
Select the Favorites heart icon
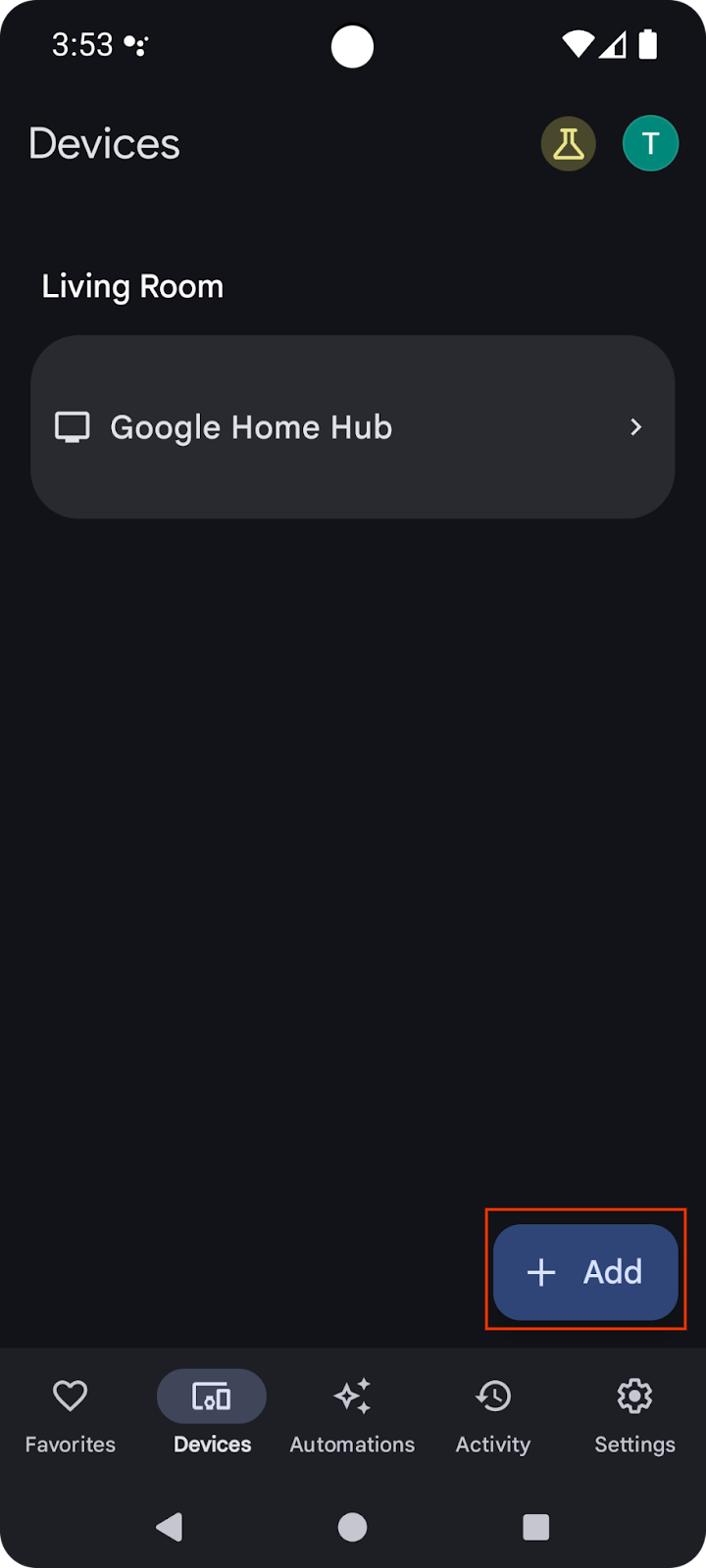[x=70, y=1396]
